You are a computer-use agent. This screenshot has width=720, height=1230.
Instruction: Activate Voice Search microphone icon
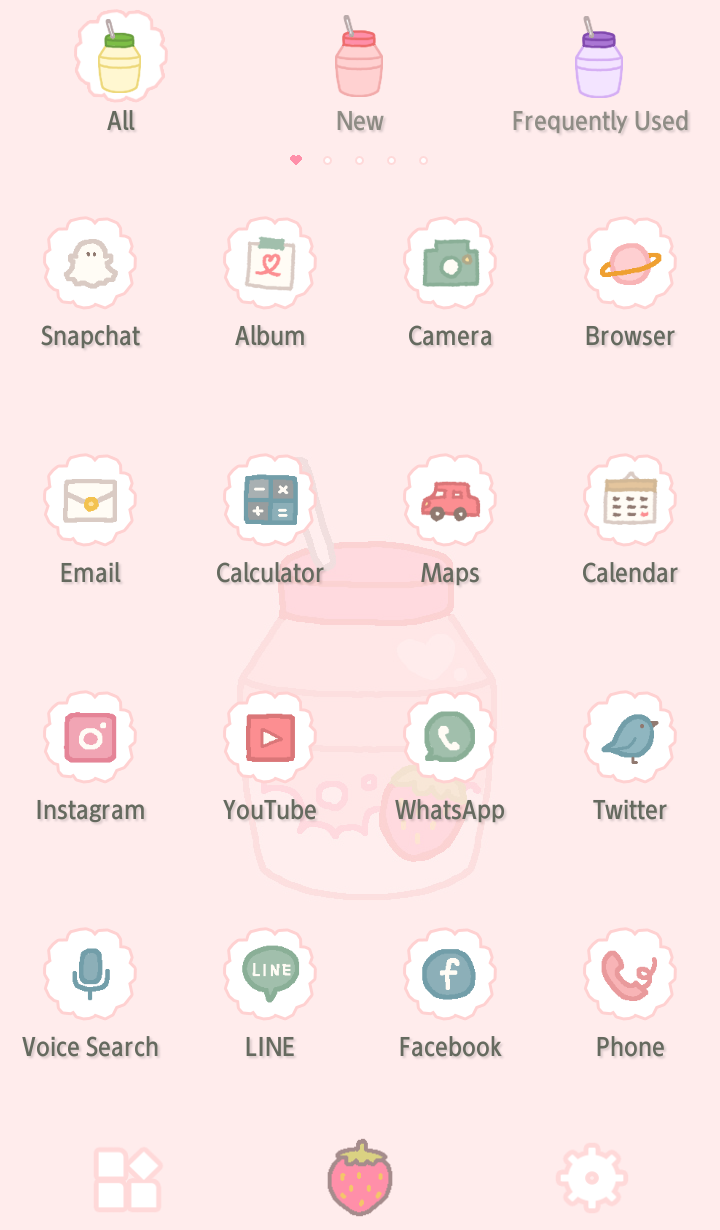(90, 974)
